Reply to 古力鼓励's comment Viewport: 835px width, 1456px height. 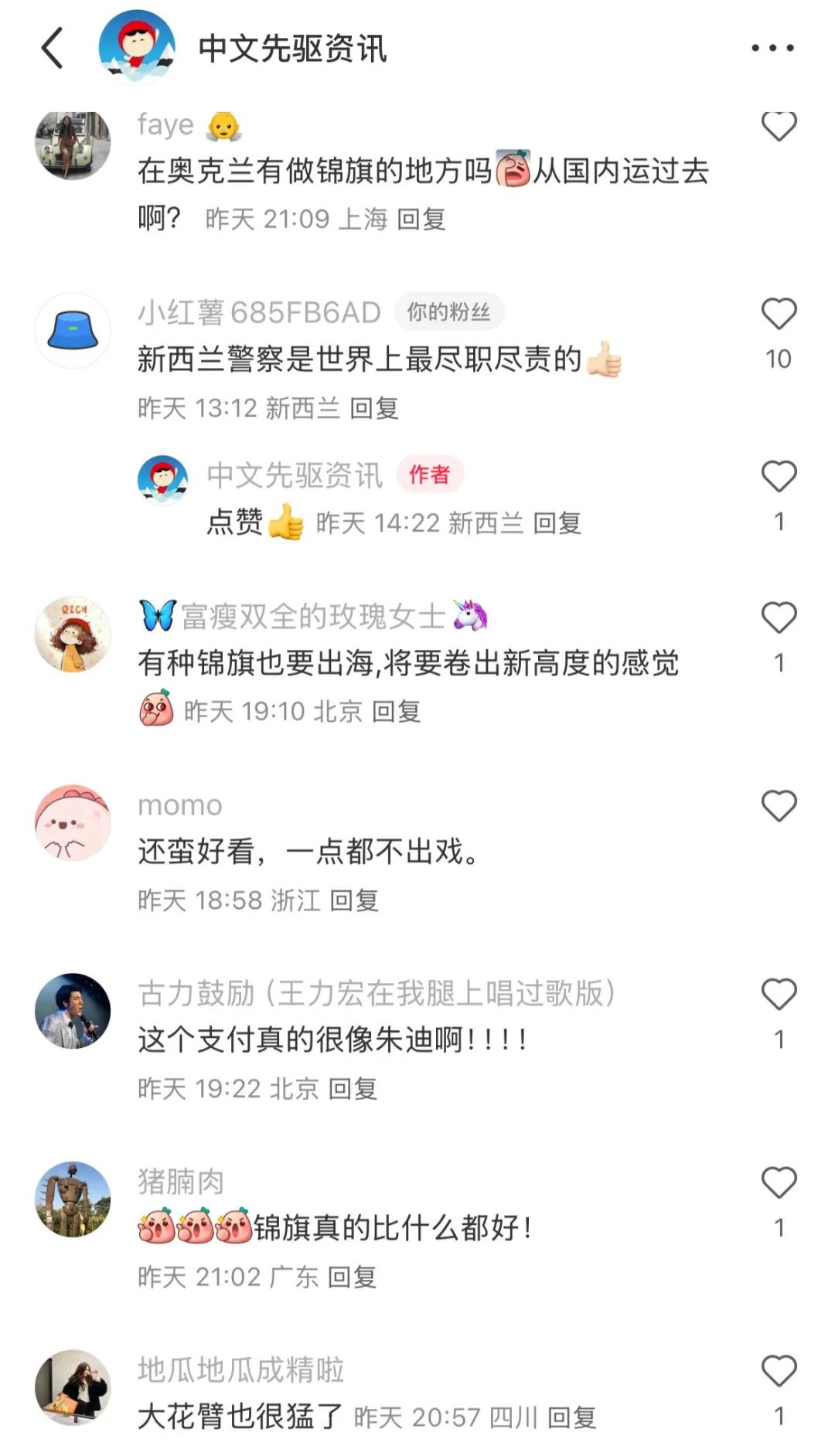coord(353,1089)
